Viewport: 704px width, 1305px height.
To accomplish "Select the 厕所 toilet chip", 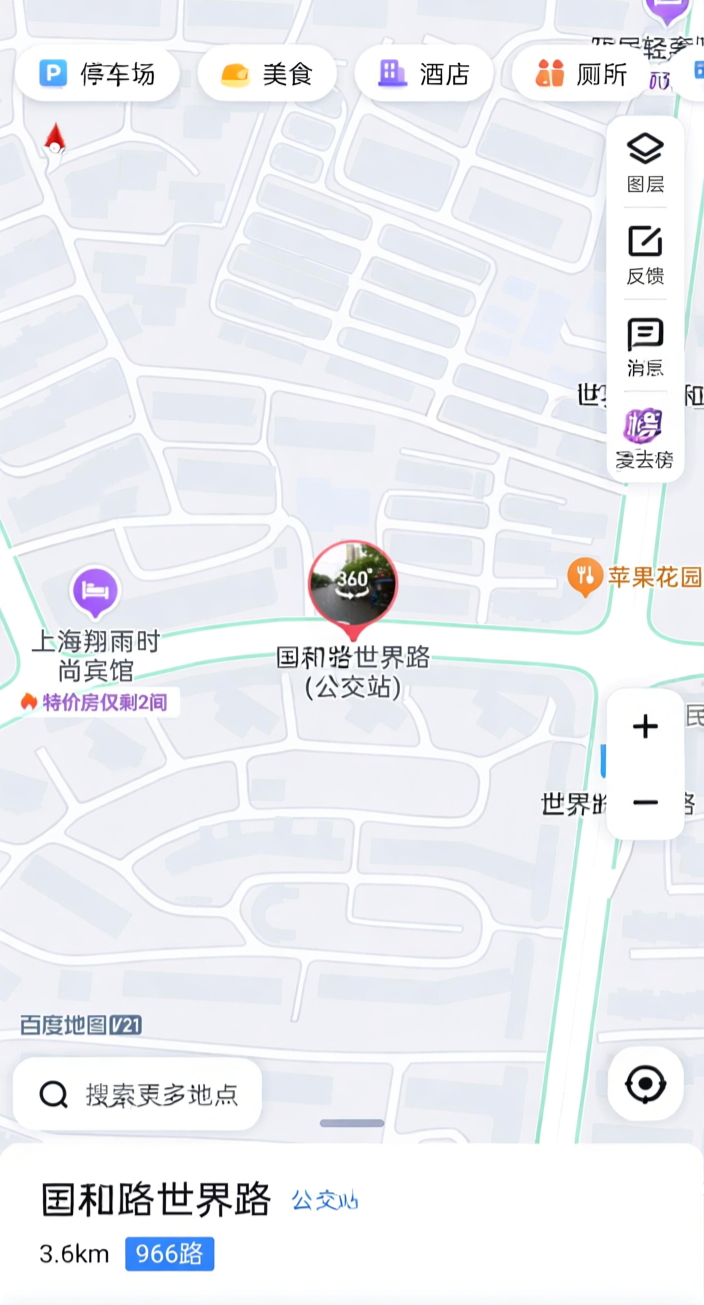I will pos(582,73).
